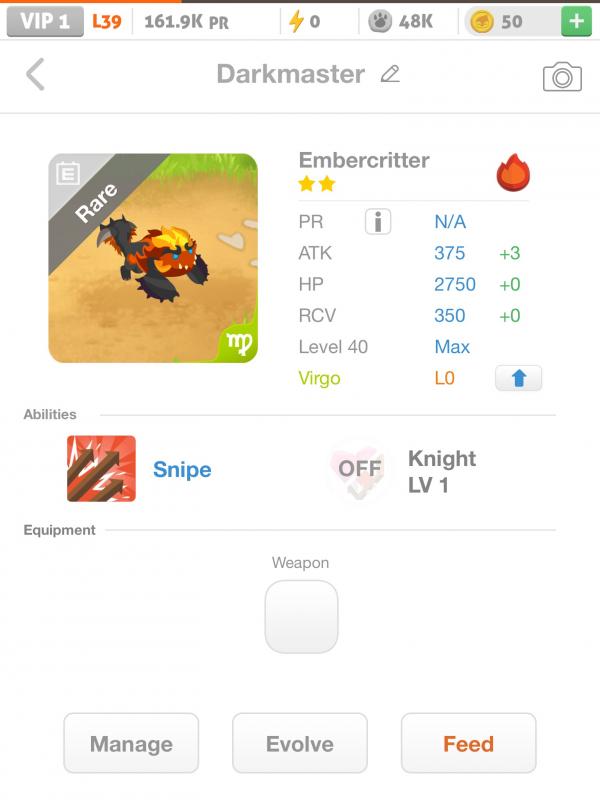Toggle the Knight ability currently OFF
The height and width of the screenshot is (800, 600).
(x=359, y=469)
